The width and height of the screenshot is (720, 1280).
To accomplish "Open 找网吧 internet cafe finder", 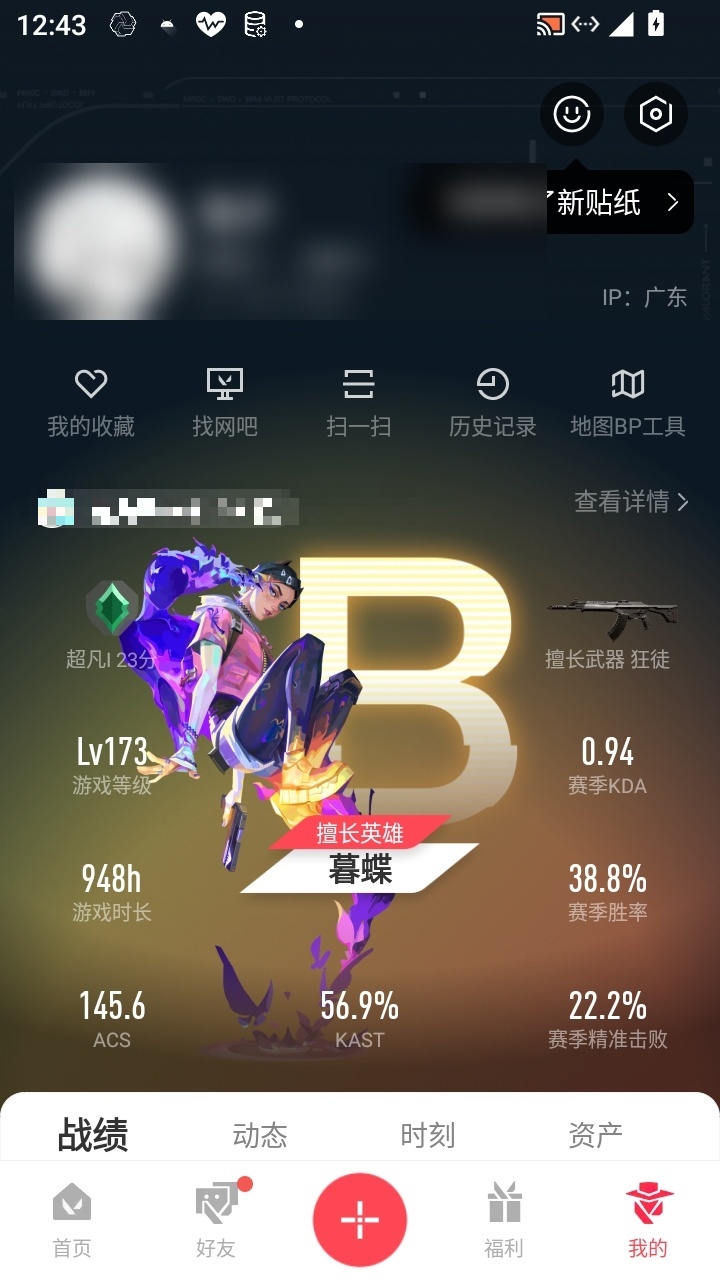I will pos(225,403).
